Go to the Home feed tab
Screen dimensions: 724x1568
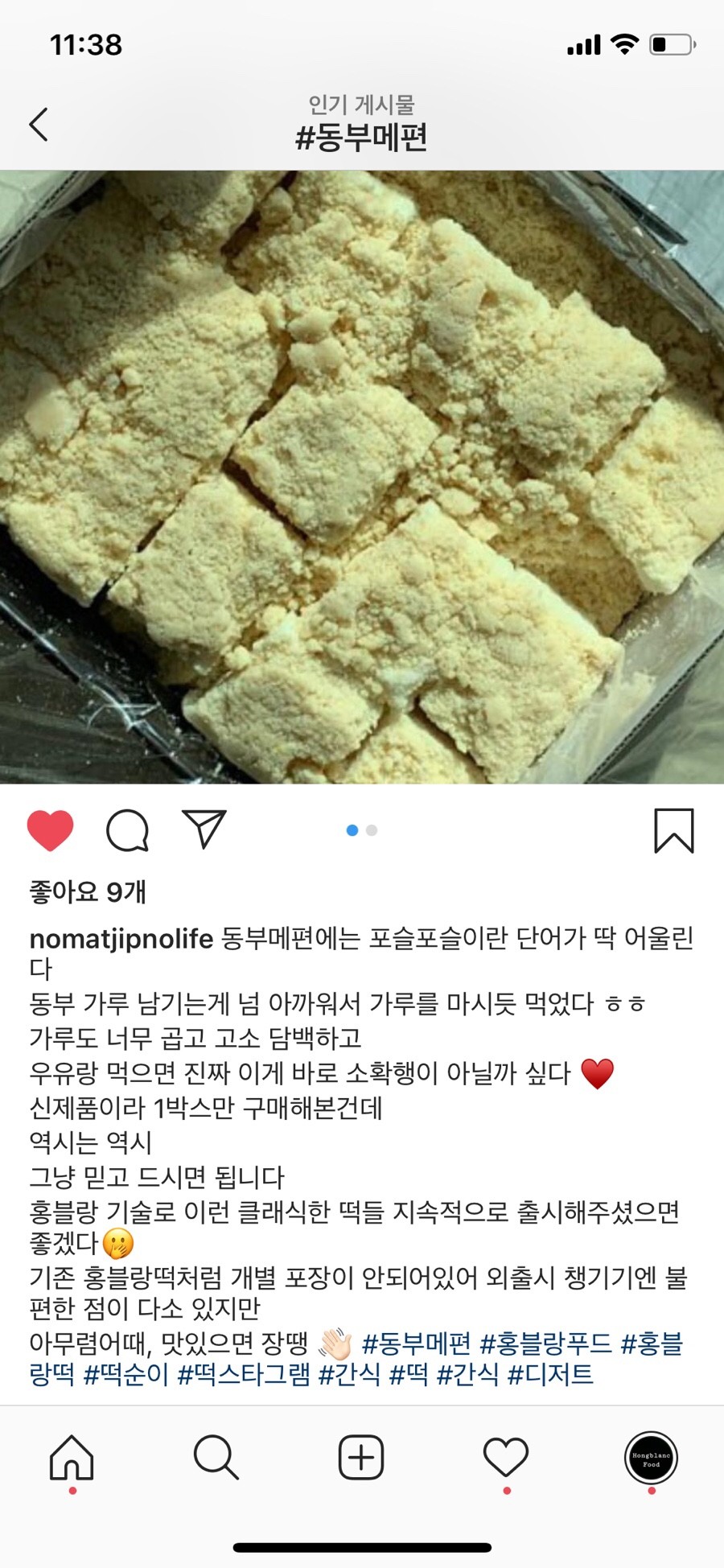tap(72, 1457)
